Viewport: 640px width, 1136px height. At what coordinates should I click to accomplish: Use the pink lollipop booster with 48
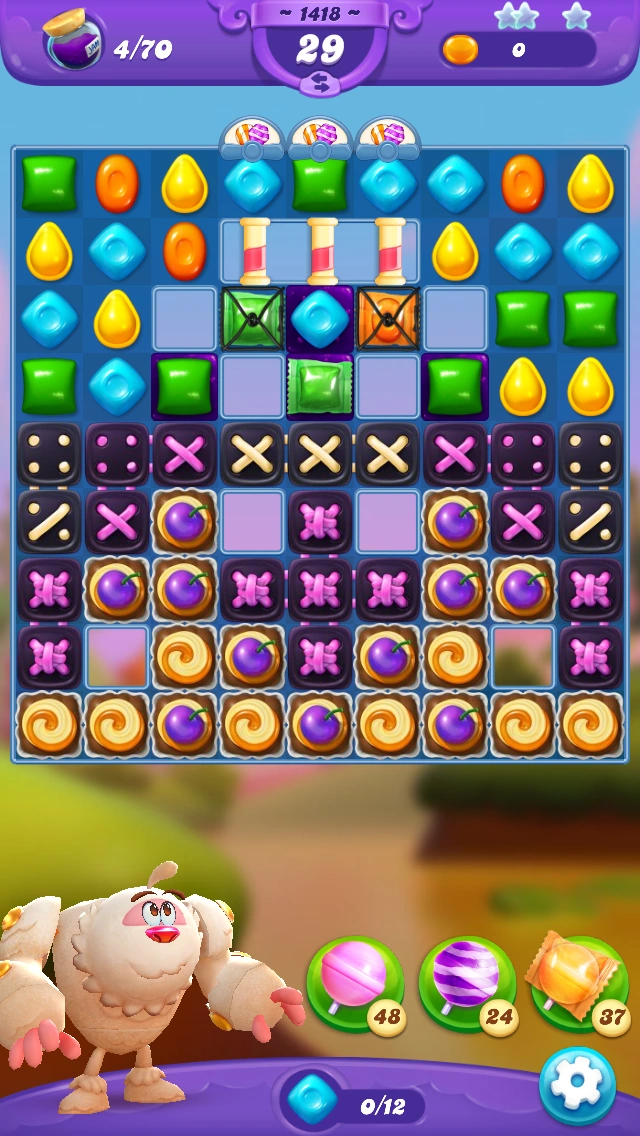point(355,983)
